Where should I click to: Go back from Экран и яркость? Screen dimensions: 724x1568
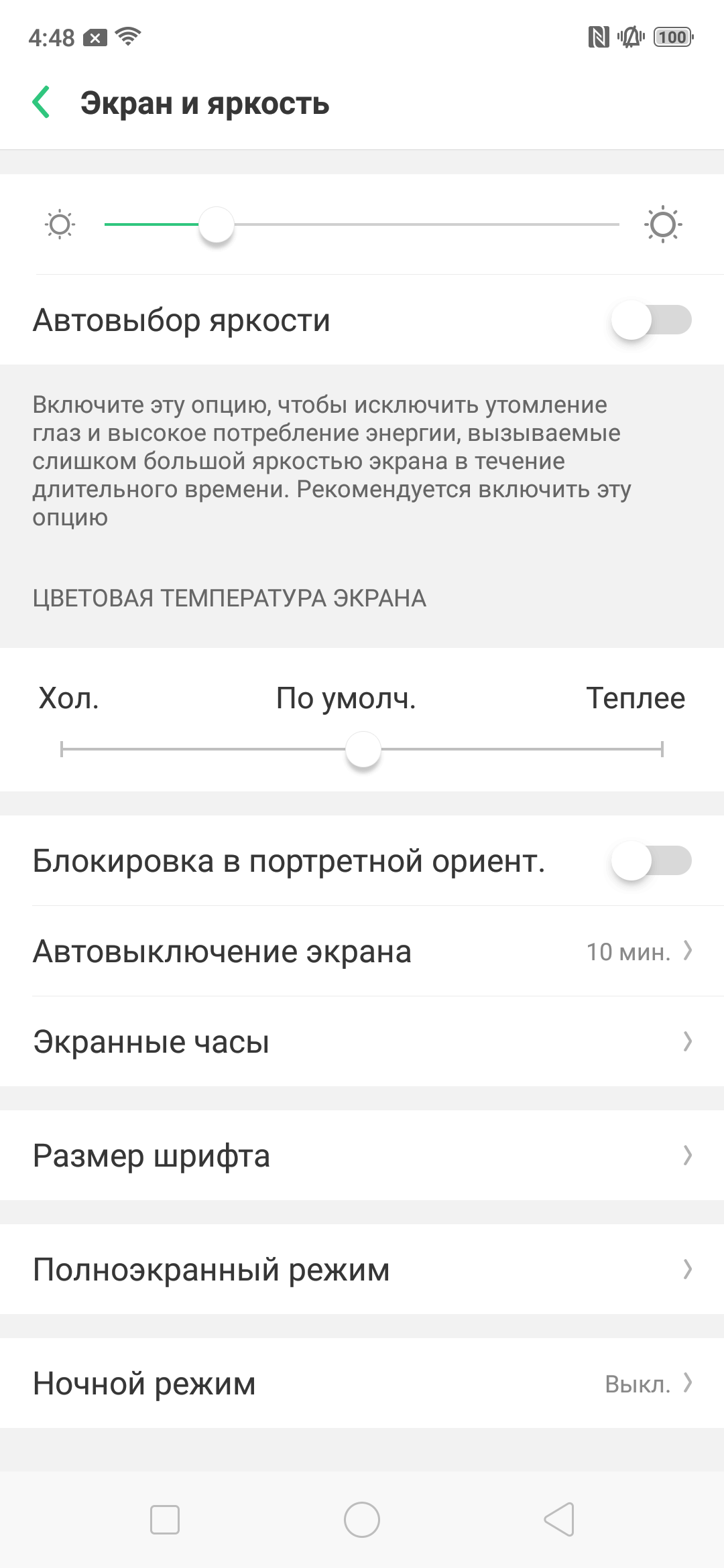point(42,103)
